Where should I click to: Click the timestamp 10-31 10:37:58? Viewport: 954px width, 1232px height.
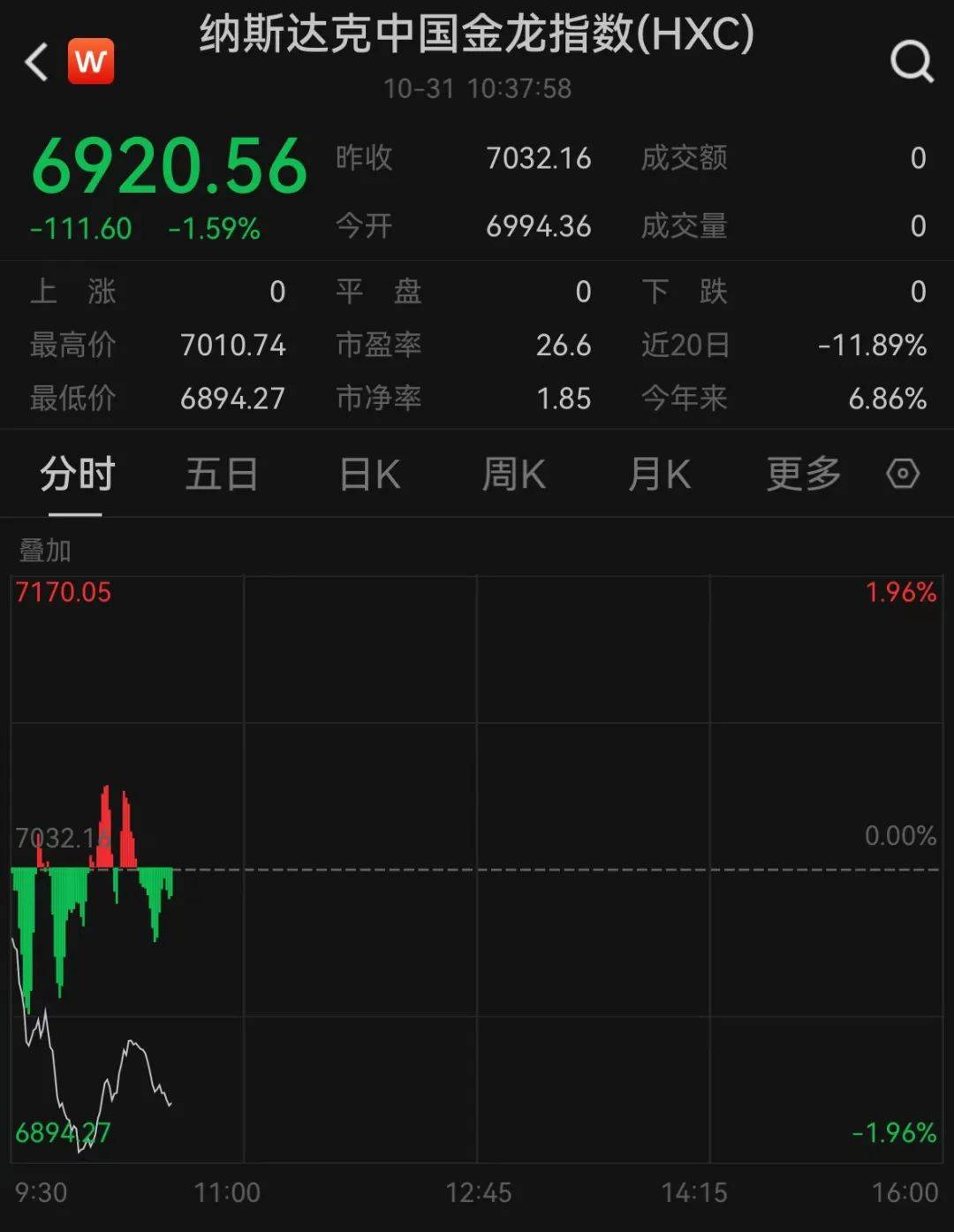(x=477, y=88)
